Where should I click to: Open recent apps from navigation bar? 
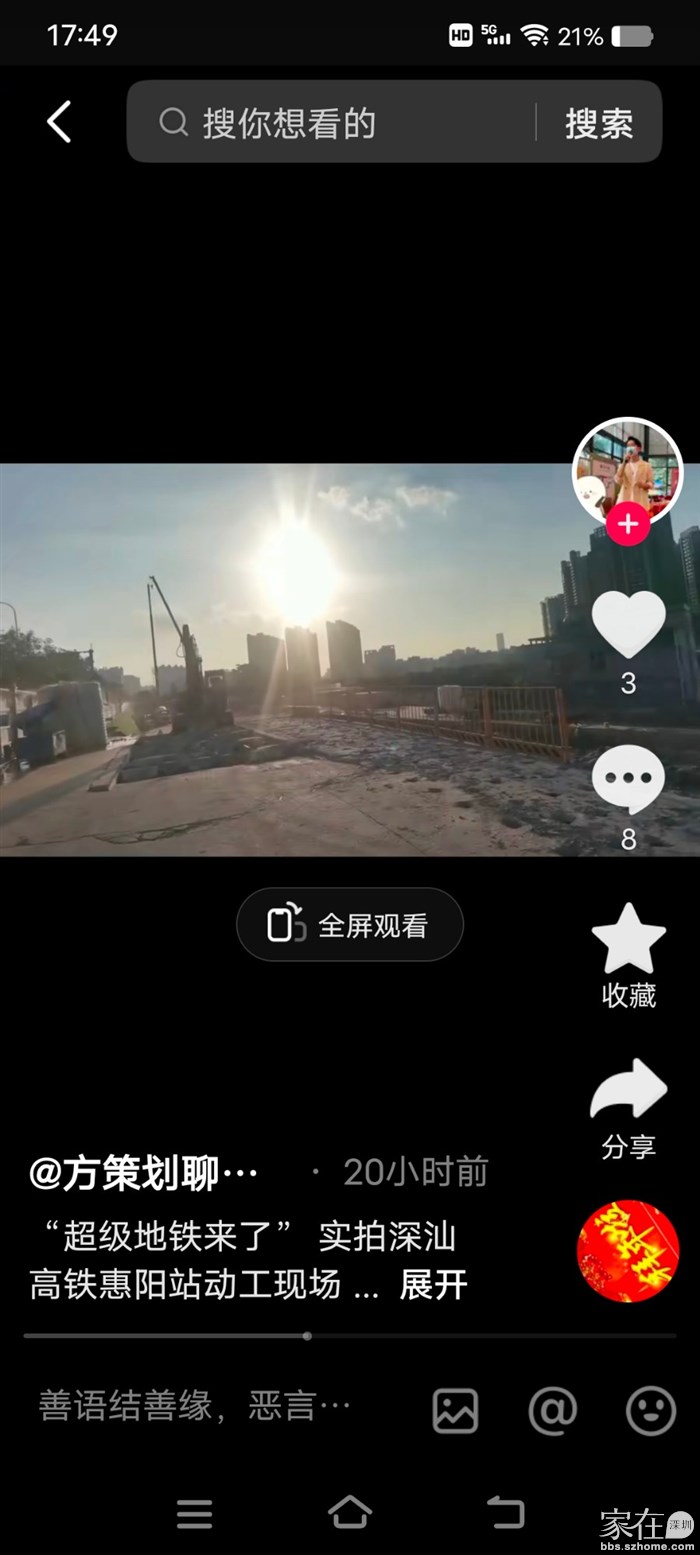[194, 1513]
